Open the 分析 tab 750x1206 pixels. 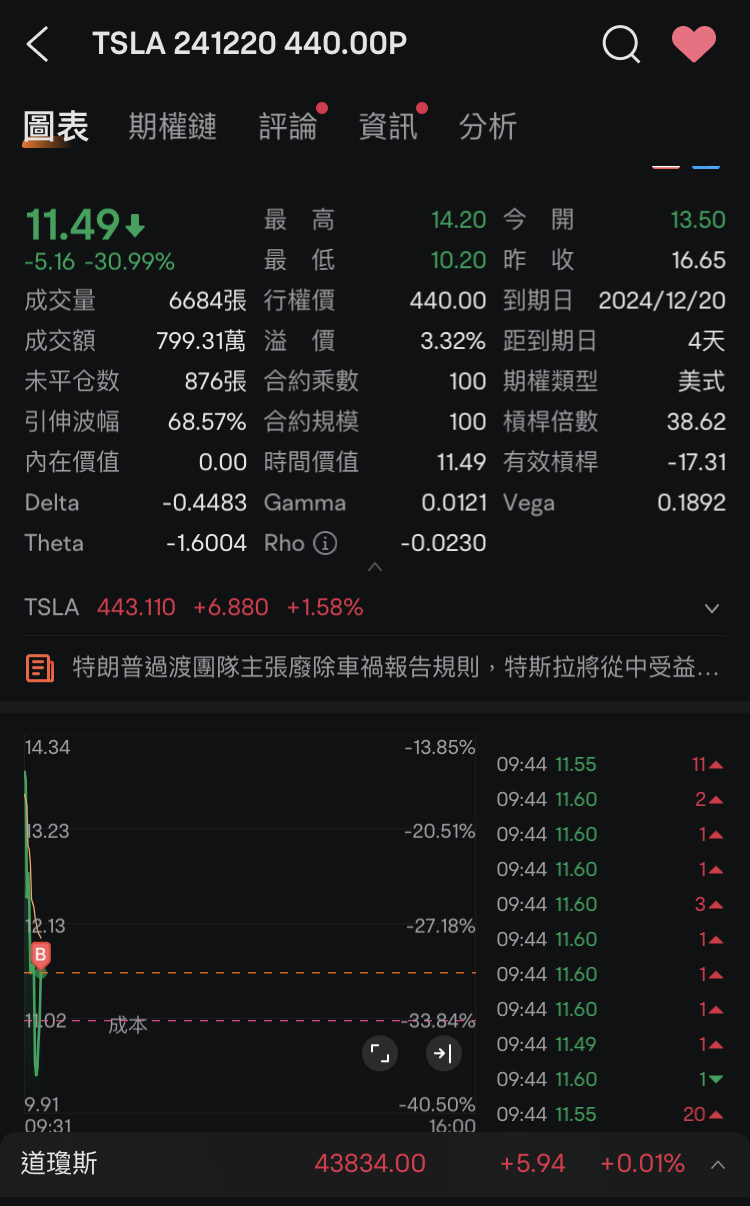point(488,127)
